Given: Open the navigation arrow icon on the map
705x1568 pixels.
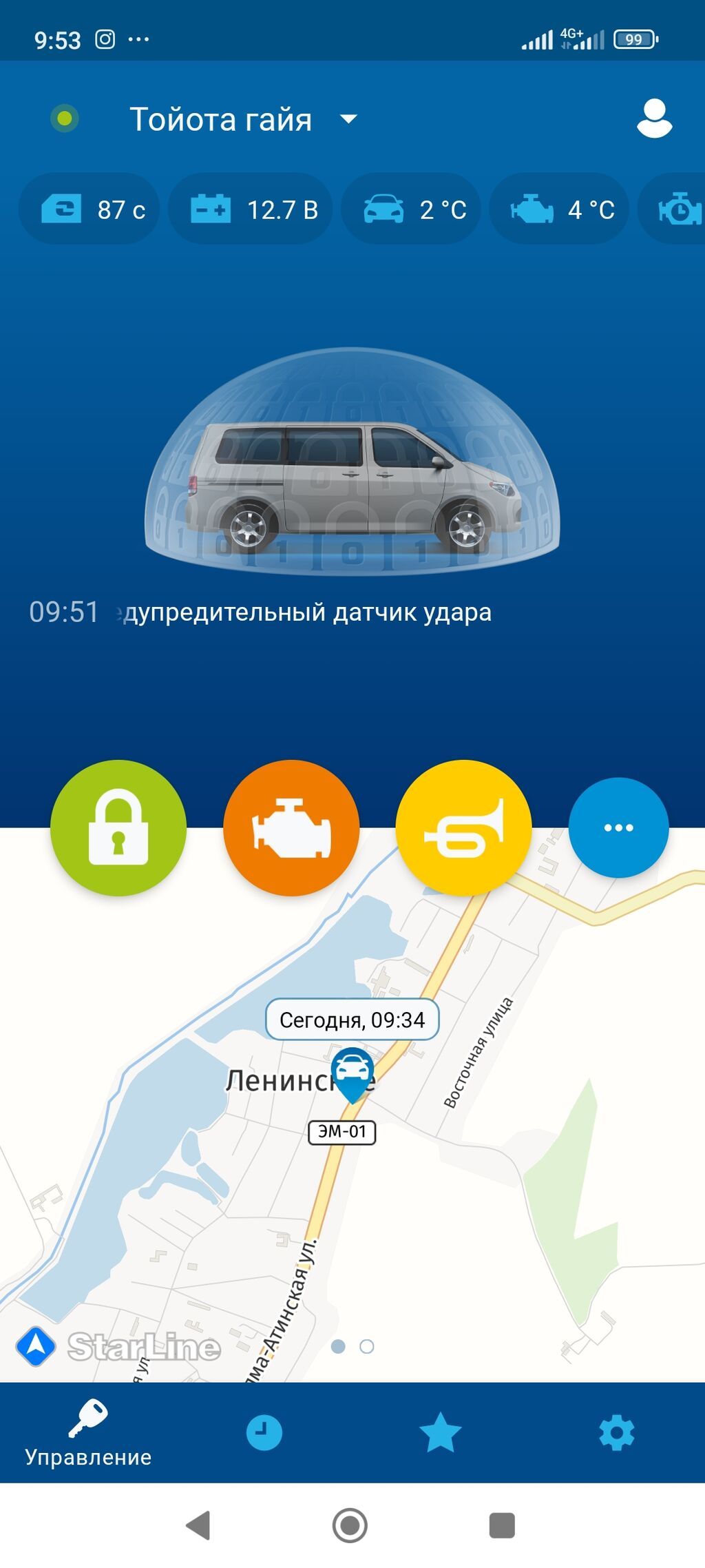Looking at the screenshot, I should [x=36, y=1346].
